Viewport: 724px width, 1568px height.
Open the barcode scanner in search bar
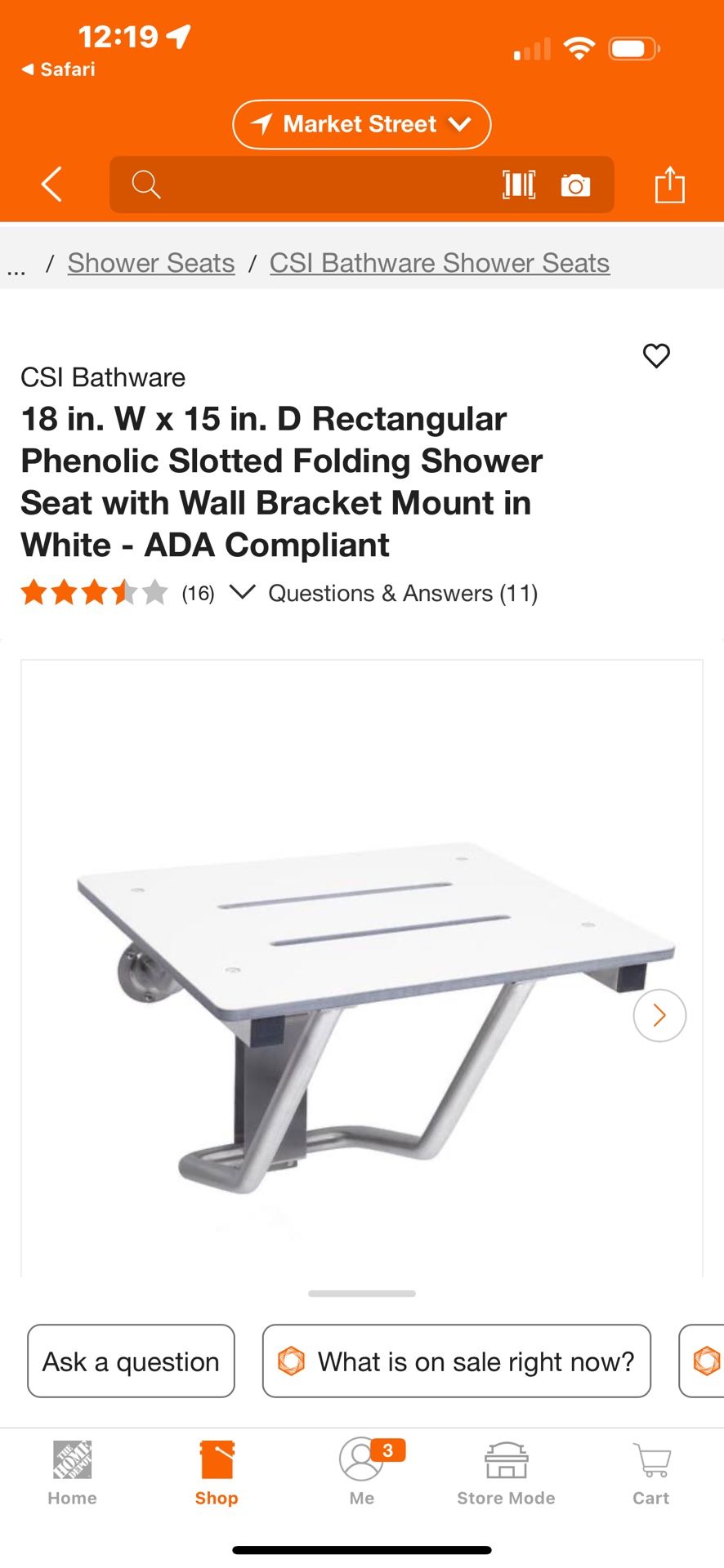(520, 185)
